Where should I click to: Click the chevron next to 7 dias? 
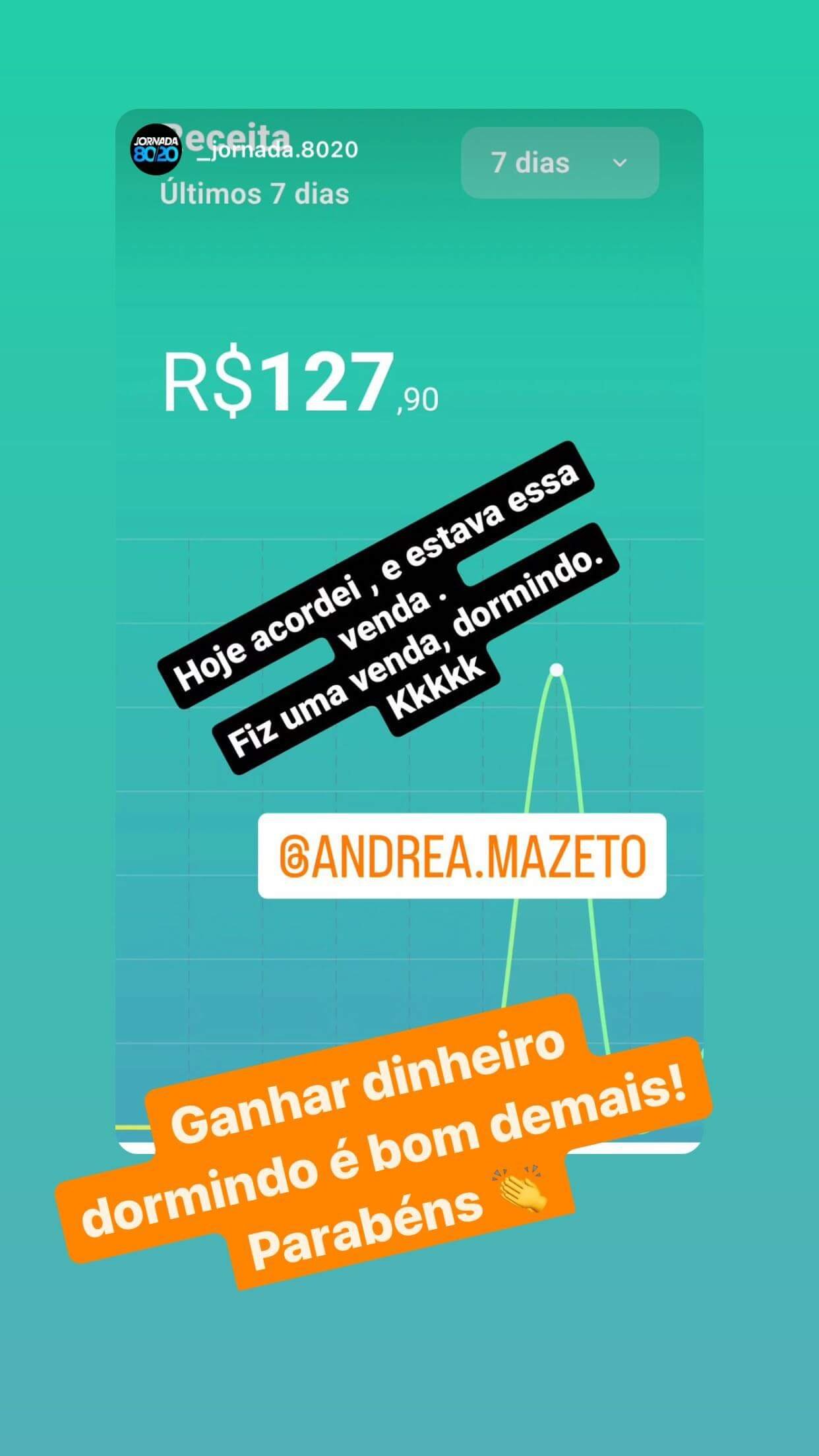pos(619,164)
